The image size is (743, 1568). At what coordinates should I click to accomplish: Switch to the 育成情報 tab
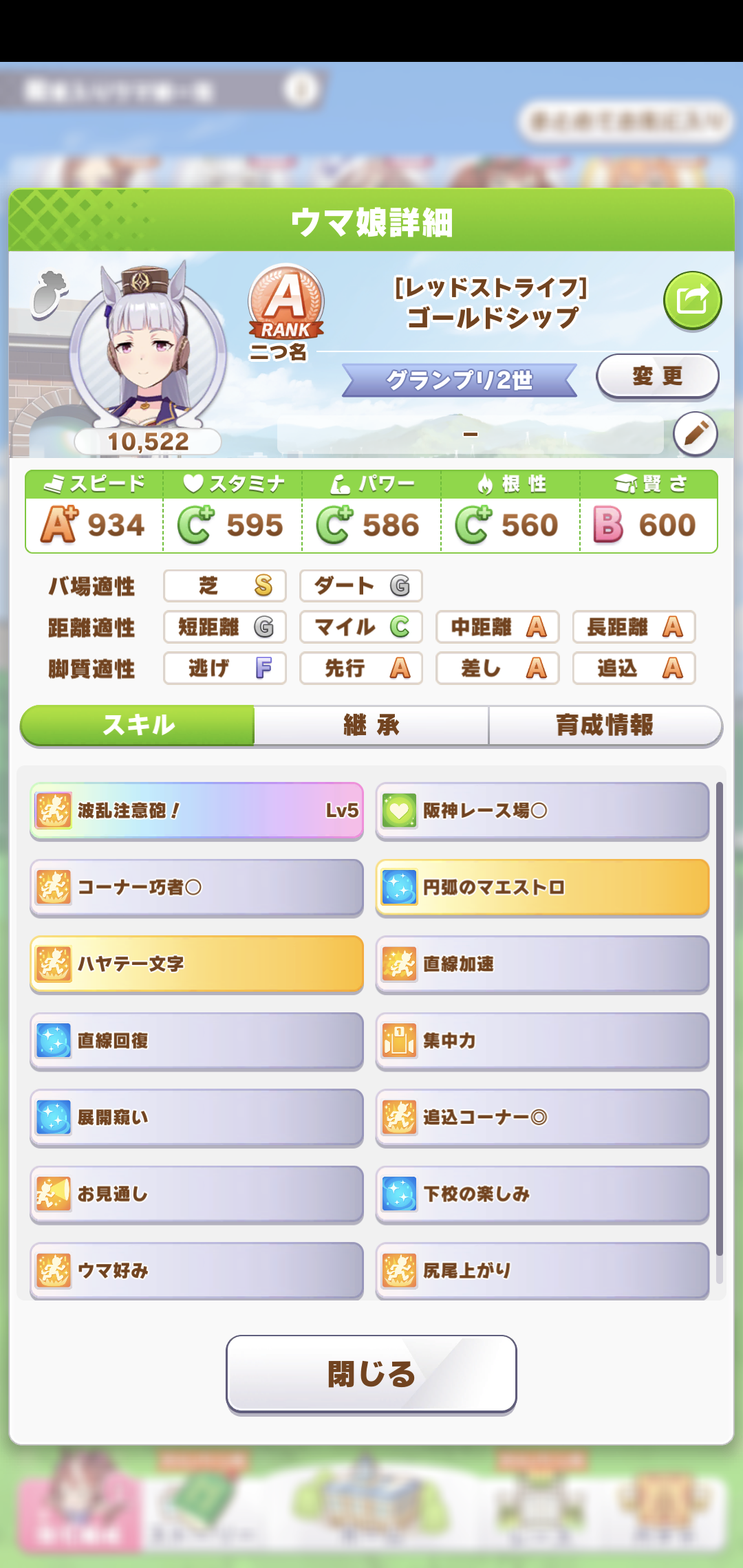[604, 726]
